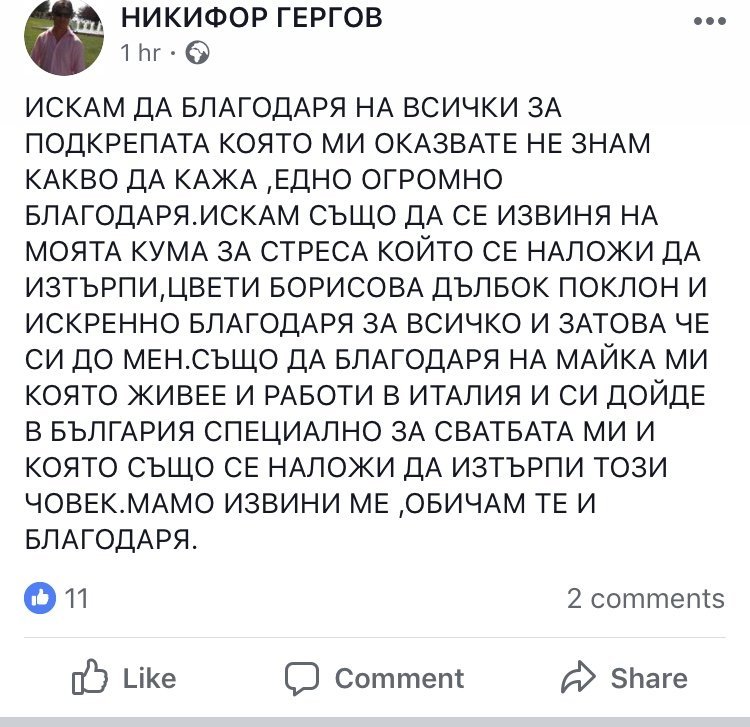Open Никифор Гергов's profile picture
The image size is (750, 727).
[64, 36]
